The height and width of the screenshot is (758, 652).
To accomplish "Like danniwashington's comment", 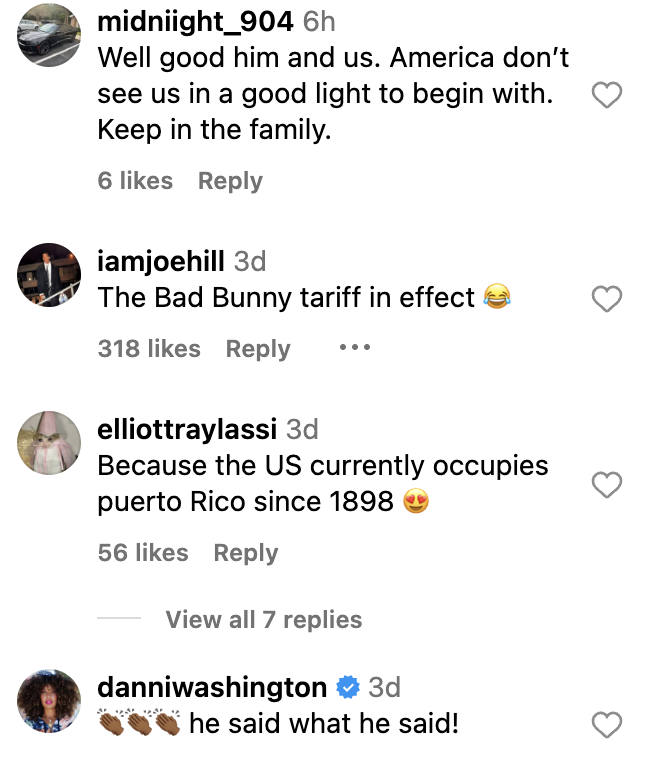I will pos(607,725).
